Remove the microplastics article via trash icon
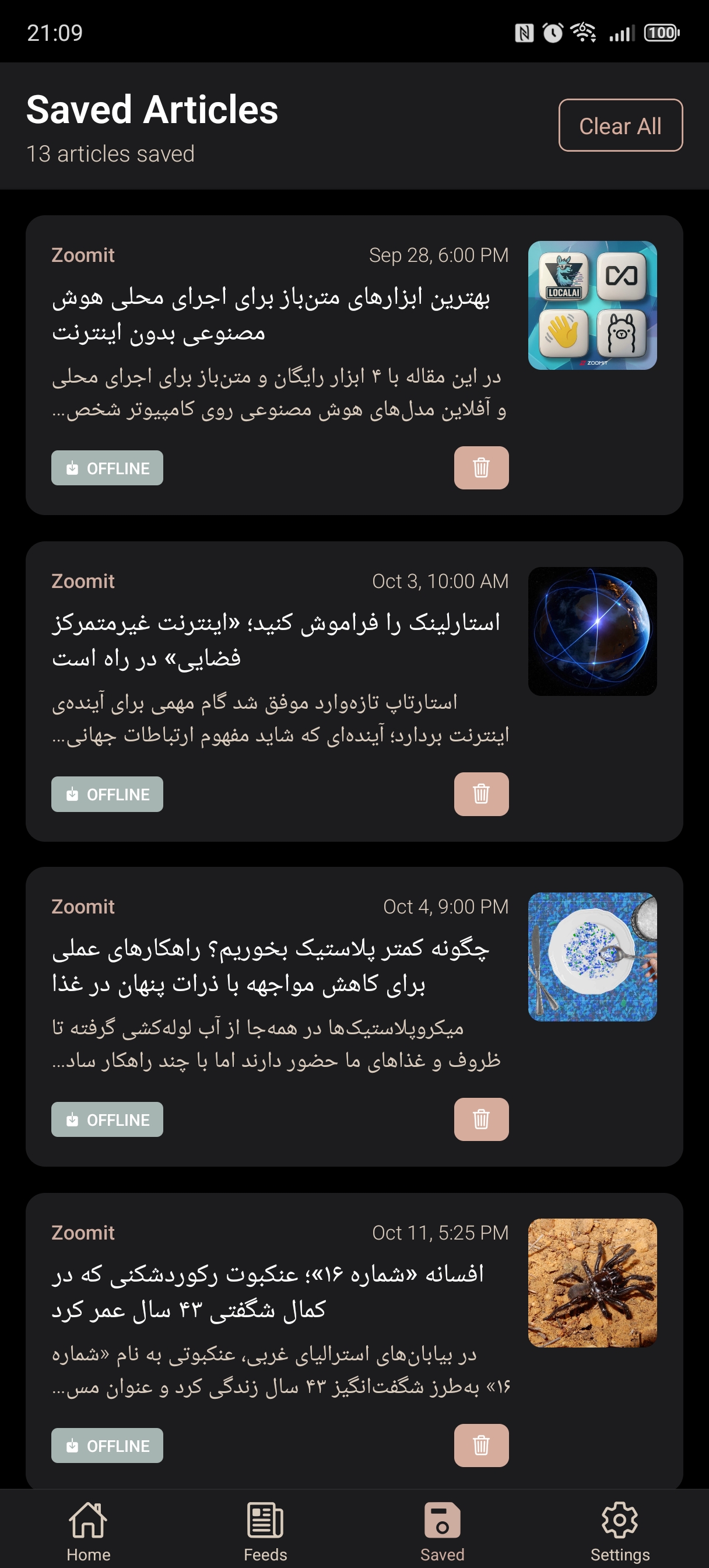709x1568 pixels. [481, 1119]
